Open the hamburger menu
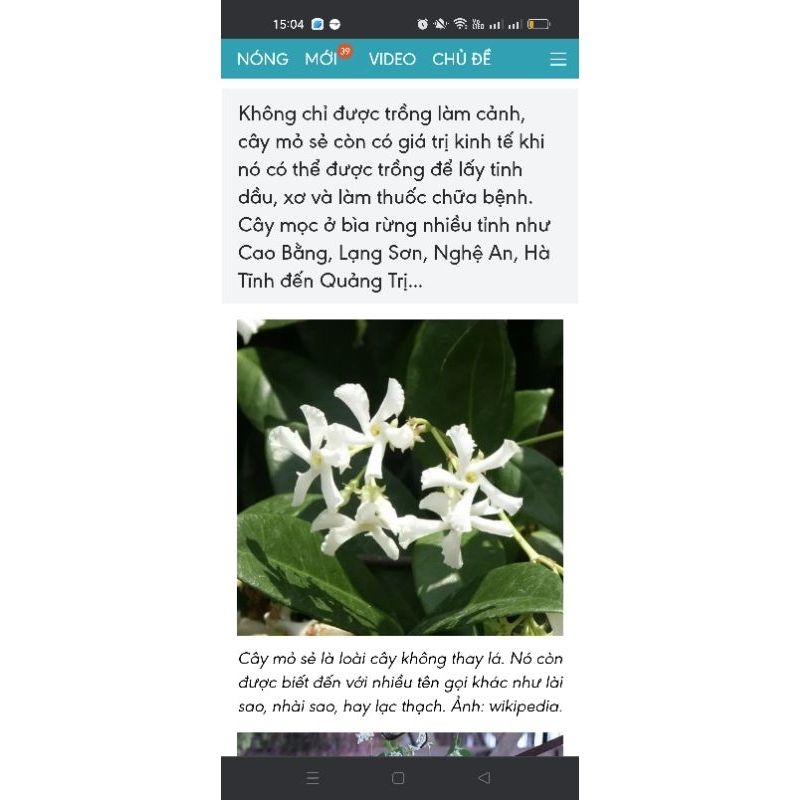The height and width of the screenshot is (800, 800). click(x=558, y=59)
